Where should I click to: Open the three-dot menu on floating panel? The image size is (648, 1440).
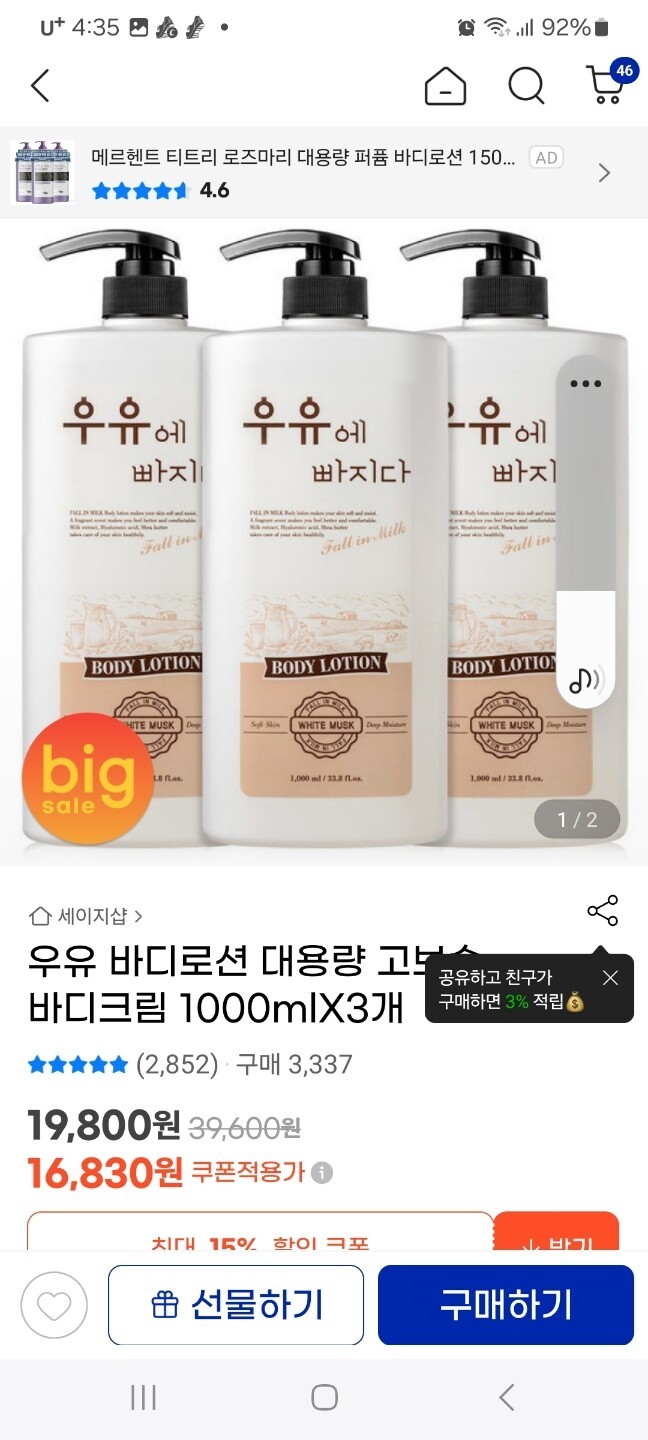pos(585,383)
